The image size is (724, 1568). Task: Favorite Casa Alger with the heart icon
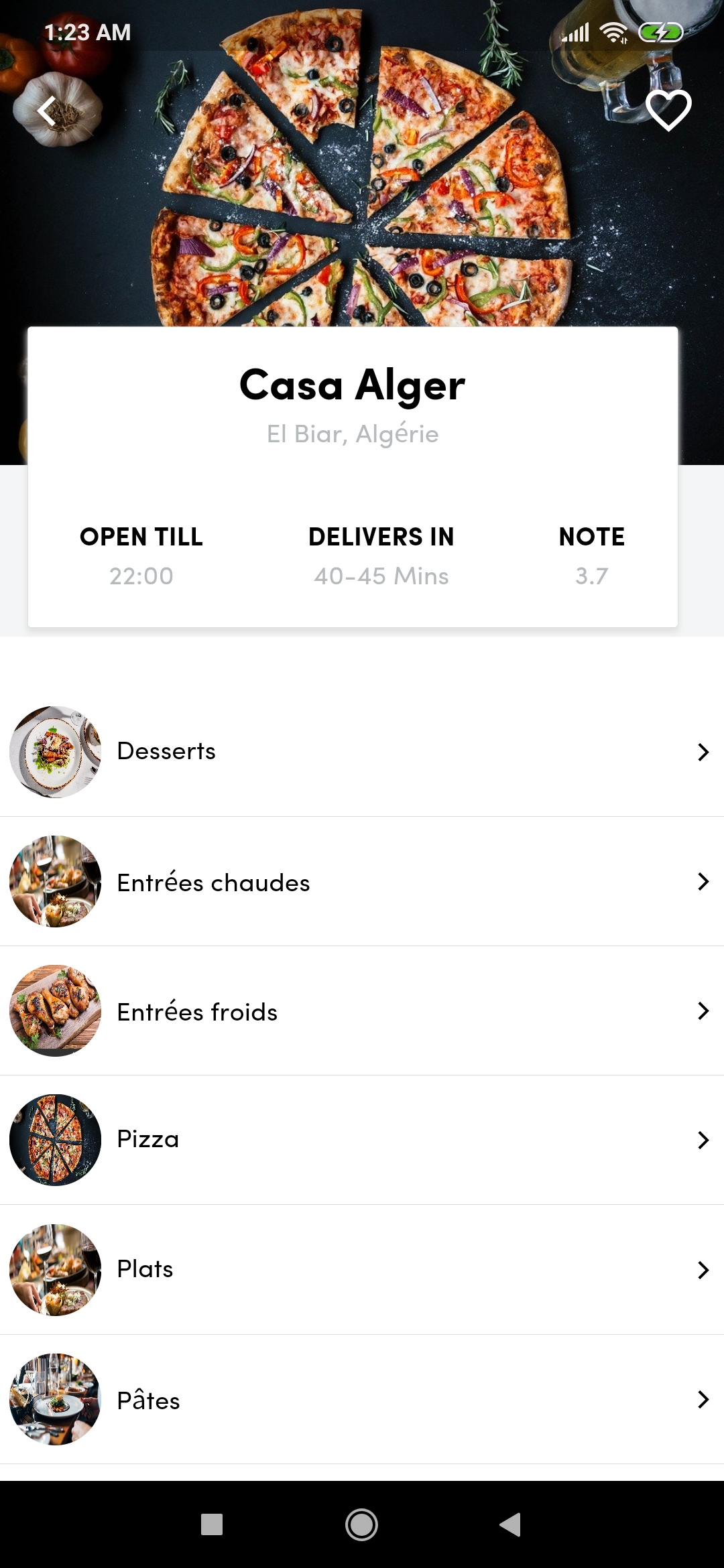click(668, 109)
